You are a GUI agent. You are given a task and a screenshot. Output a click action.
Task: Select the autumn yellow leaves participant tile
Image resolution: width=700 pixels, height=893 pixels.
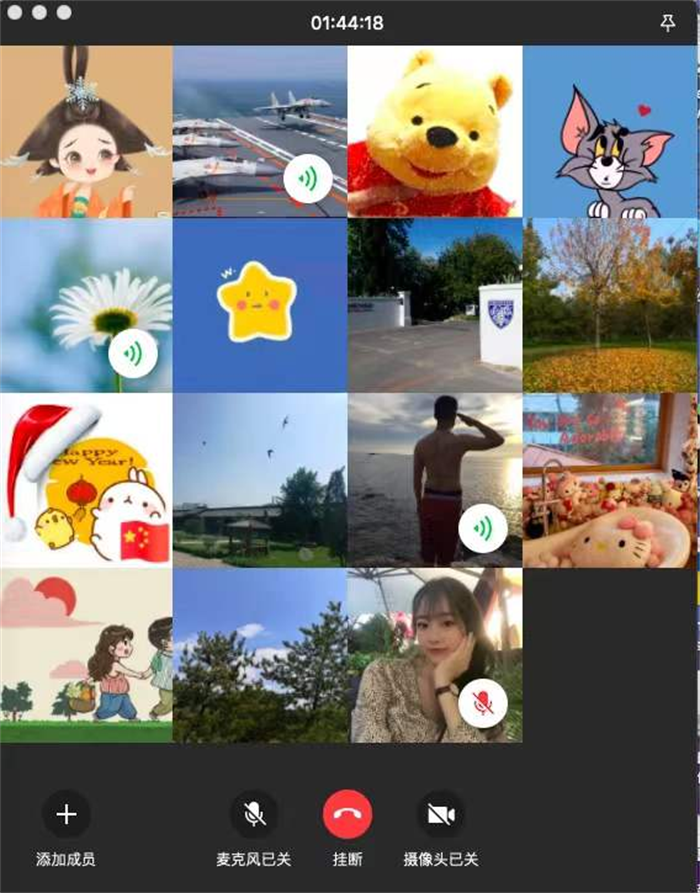click(610, 305)
